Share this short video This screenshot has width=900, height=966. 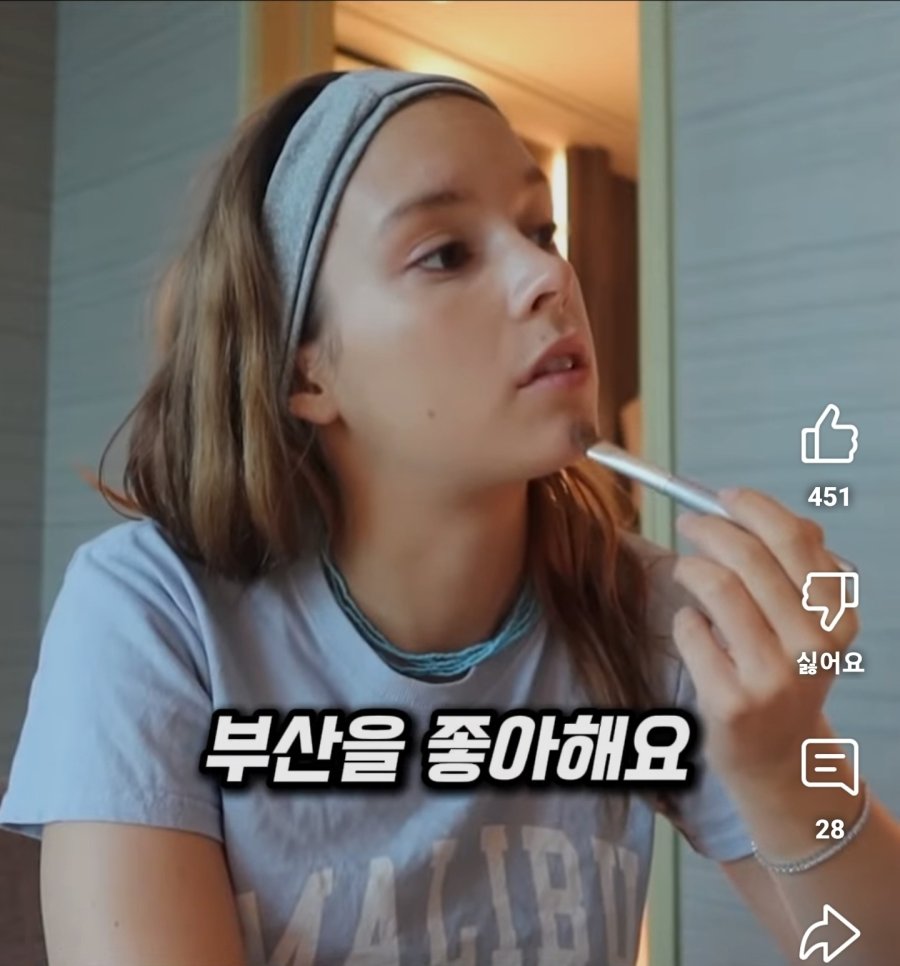(x=829, y=932)
